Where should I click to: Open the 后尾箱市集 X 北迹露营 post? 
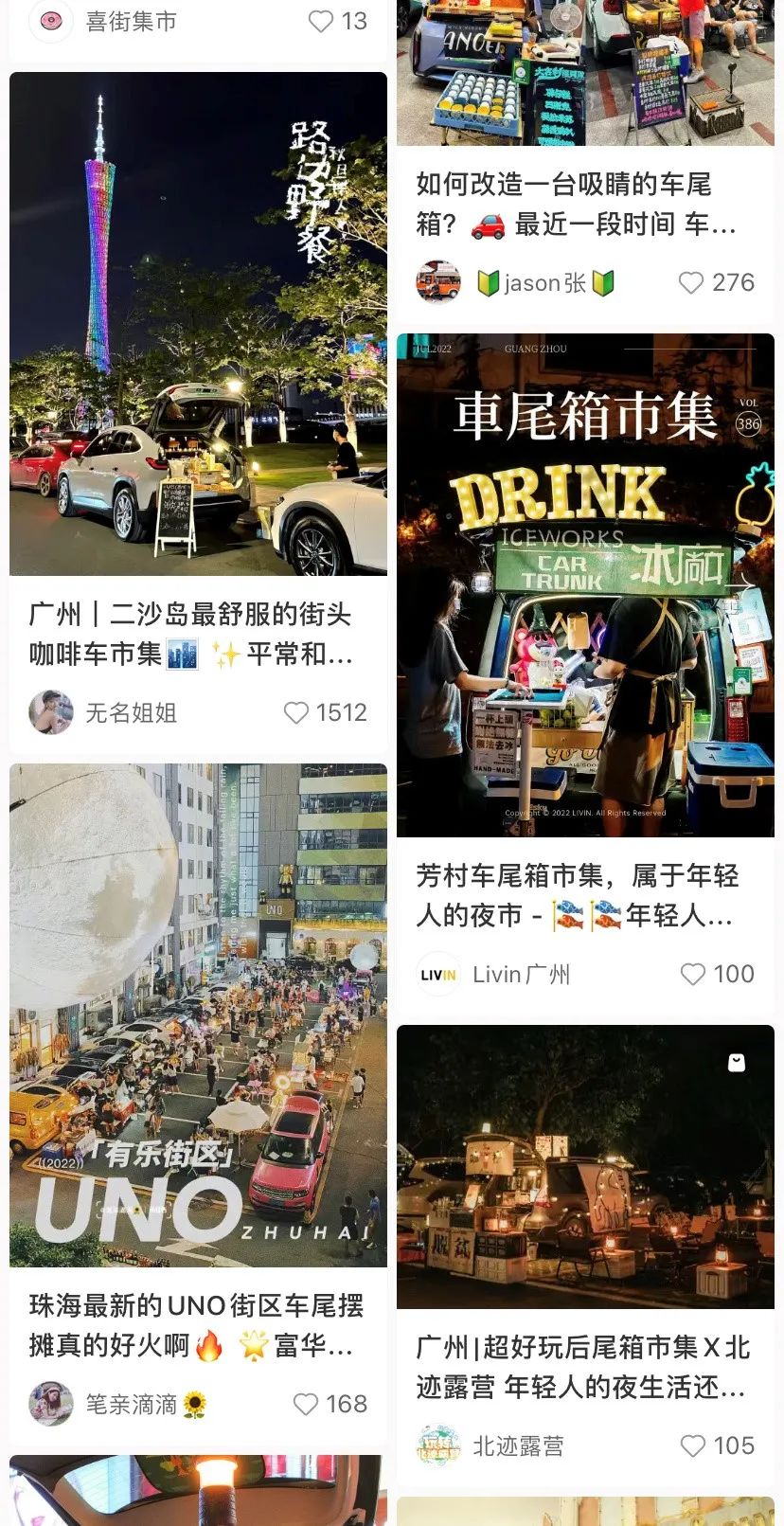(585, 1166)
